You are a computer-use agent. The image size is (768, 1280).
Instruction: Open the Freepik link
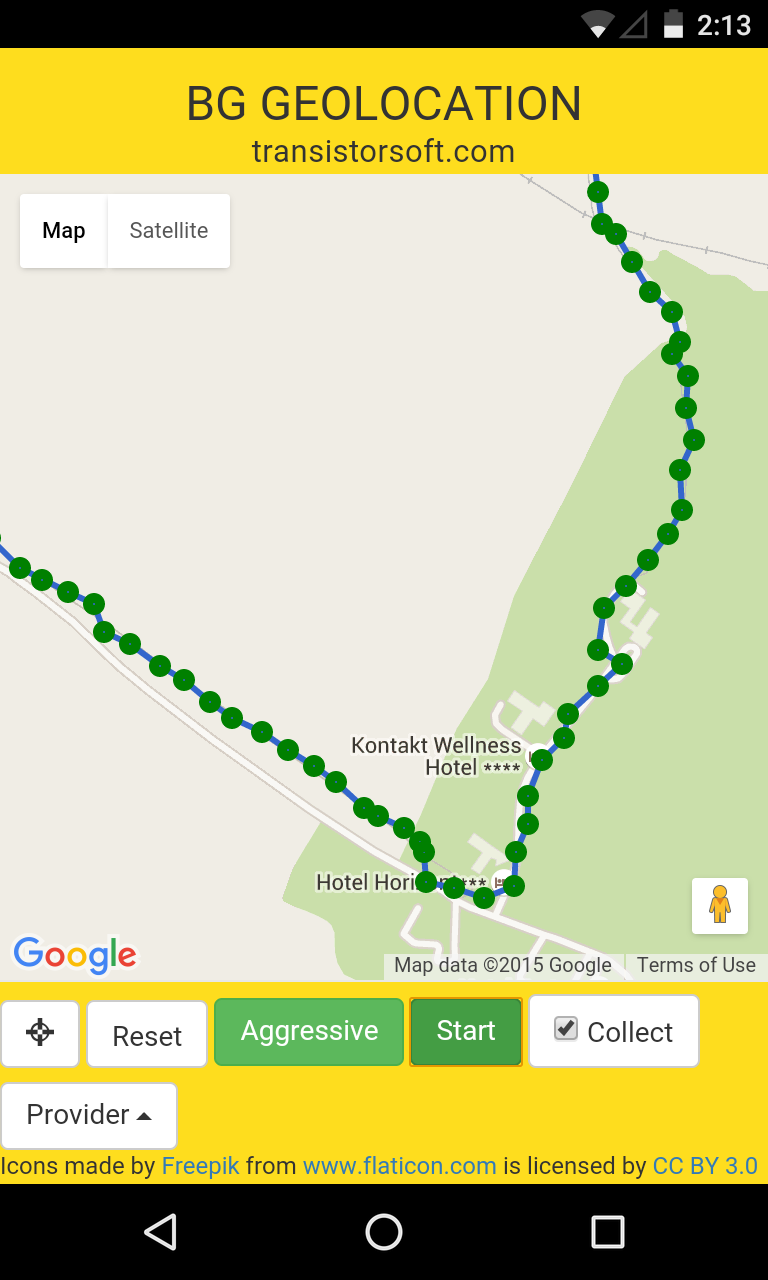pos(200,1166)
